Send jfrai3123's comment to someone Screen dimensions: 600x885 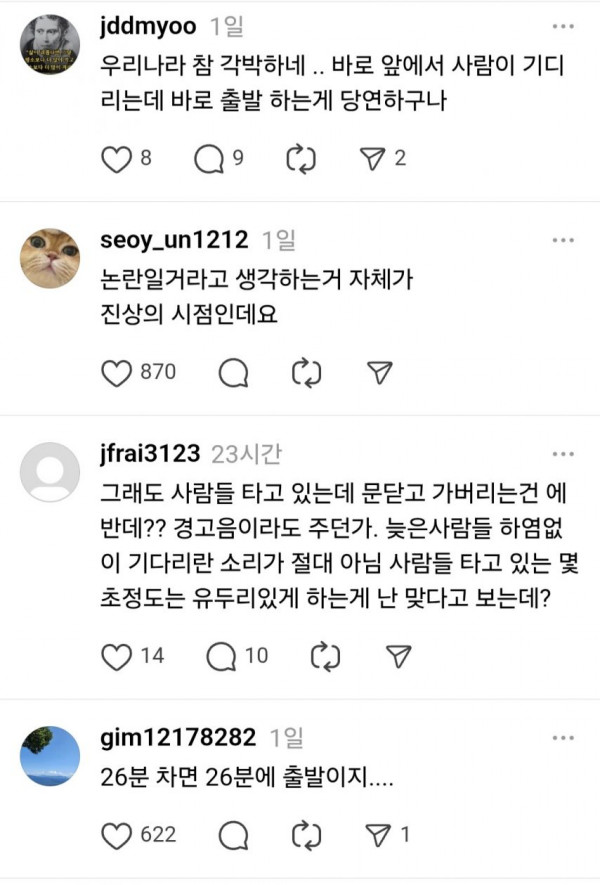[399, 656]
